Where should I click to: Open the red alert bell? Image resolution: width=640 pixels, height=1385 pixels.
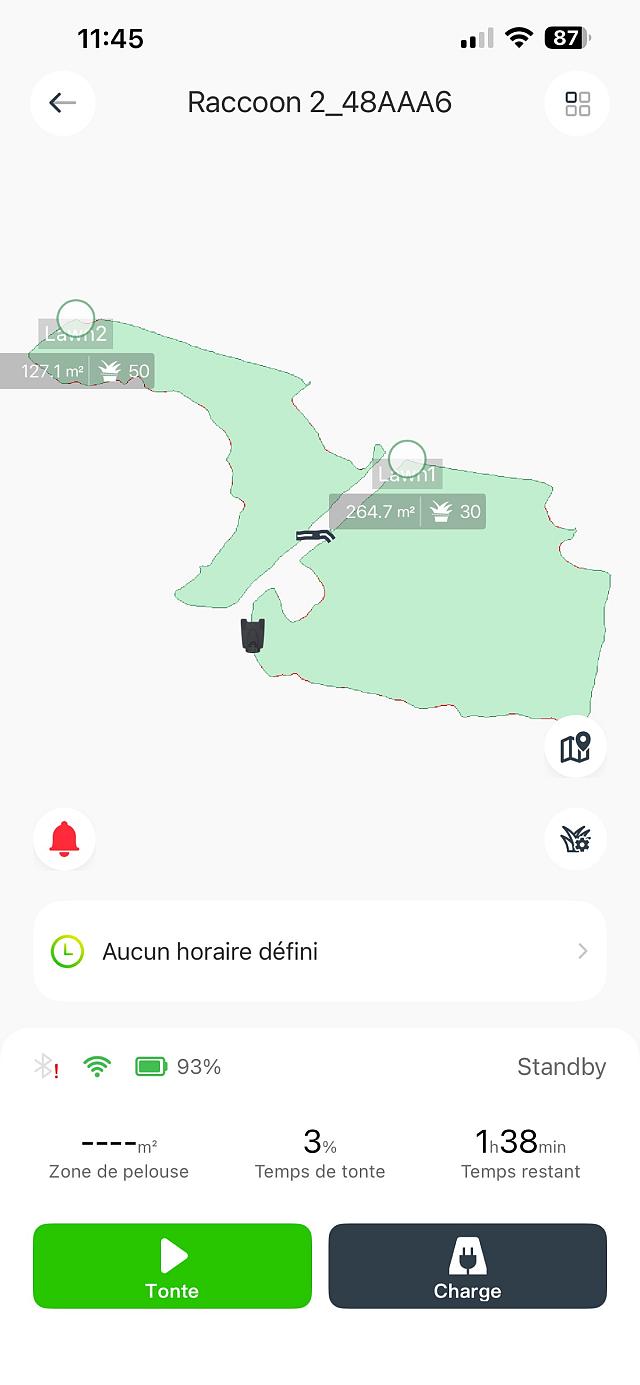[64, 839]
